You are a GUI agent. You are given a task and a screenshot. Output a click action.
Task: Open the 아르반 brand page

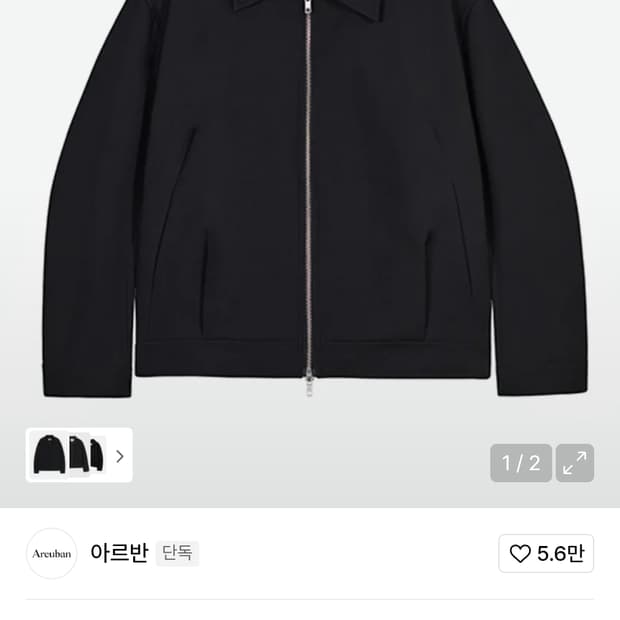coord(119,552)
